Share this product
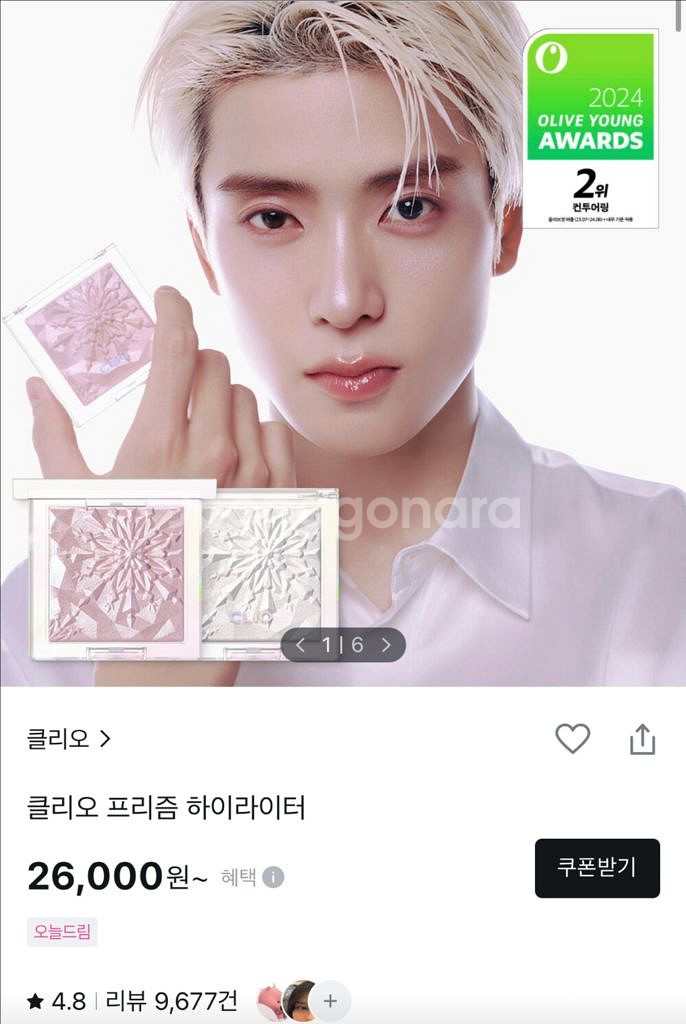Viewport: 686px width, 1024px height. pos(641,739)
